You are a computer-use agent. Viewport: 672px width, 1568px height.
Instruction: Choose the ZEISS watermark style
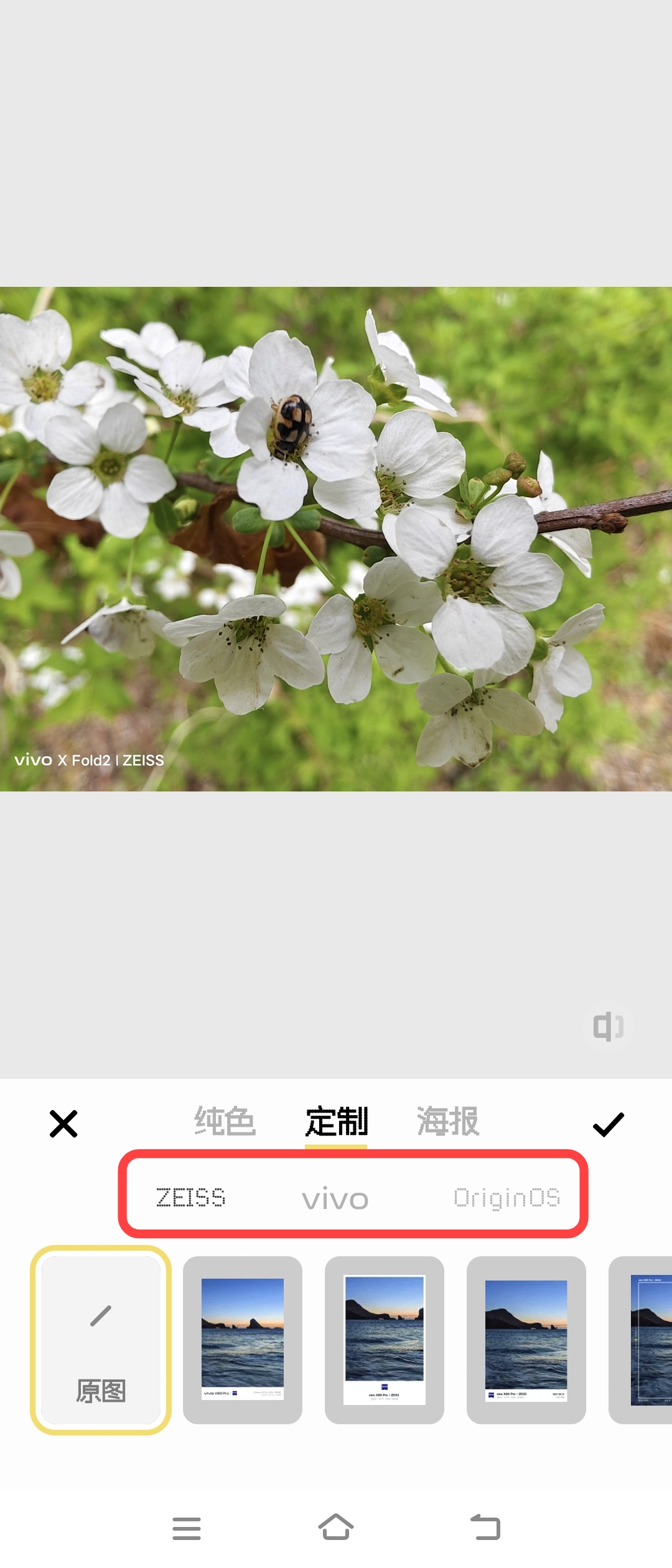click(x=190, y=1198)
